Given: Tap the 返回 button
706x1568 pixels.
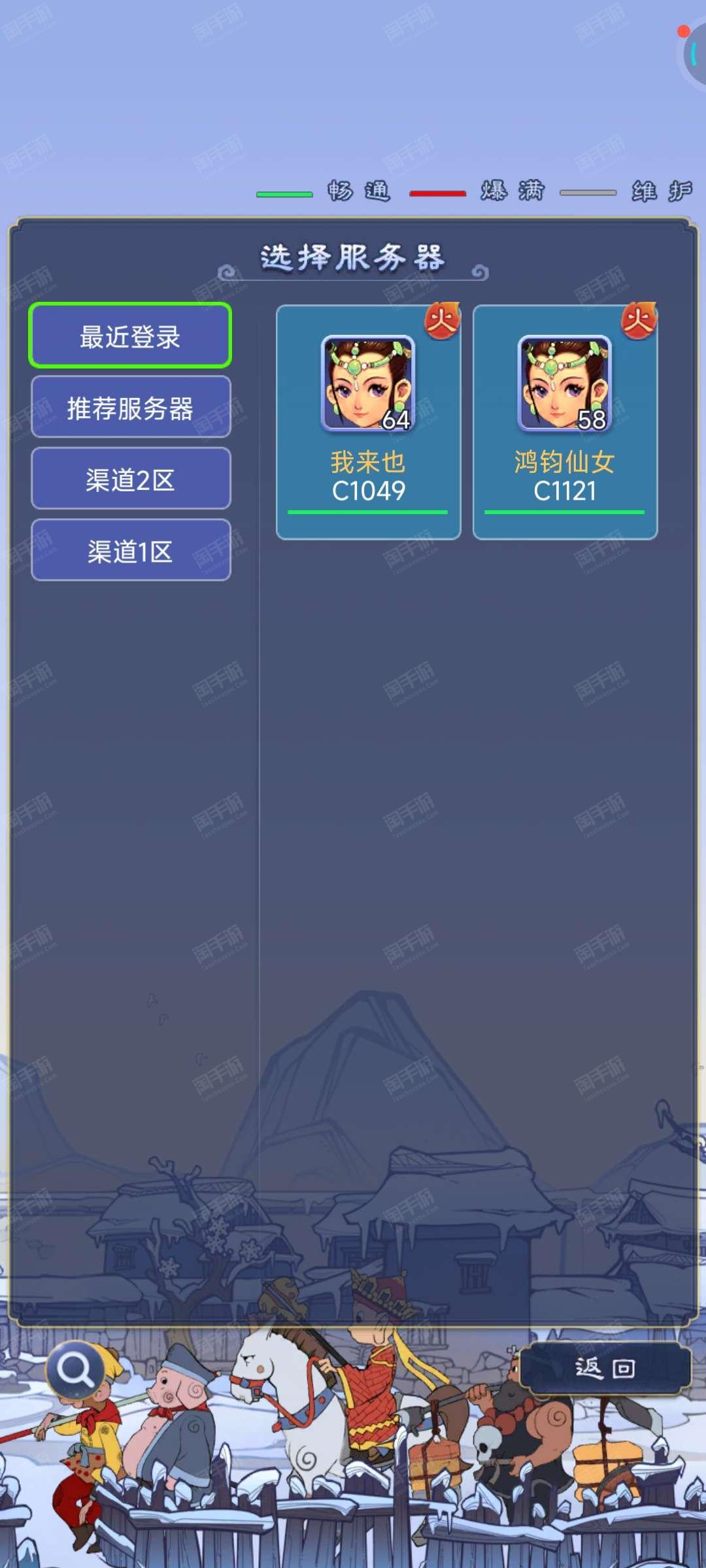Looking at the screenshot, I should 605,1367.
